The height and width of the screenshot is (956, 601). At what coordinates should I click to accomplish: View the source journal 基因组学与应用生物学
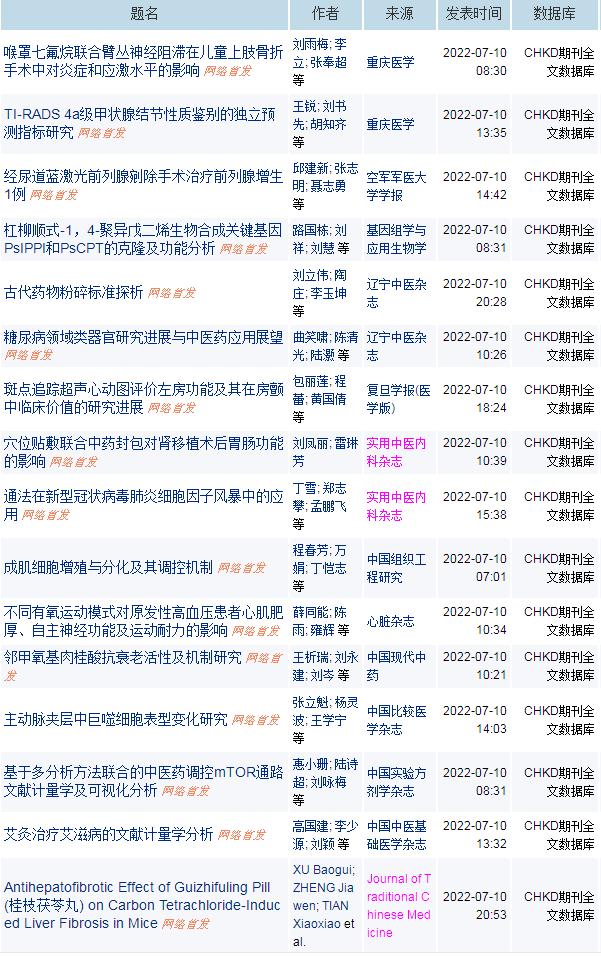(396, 239)
